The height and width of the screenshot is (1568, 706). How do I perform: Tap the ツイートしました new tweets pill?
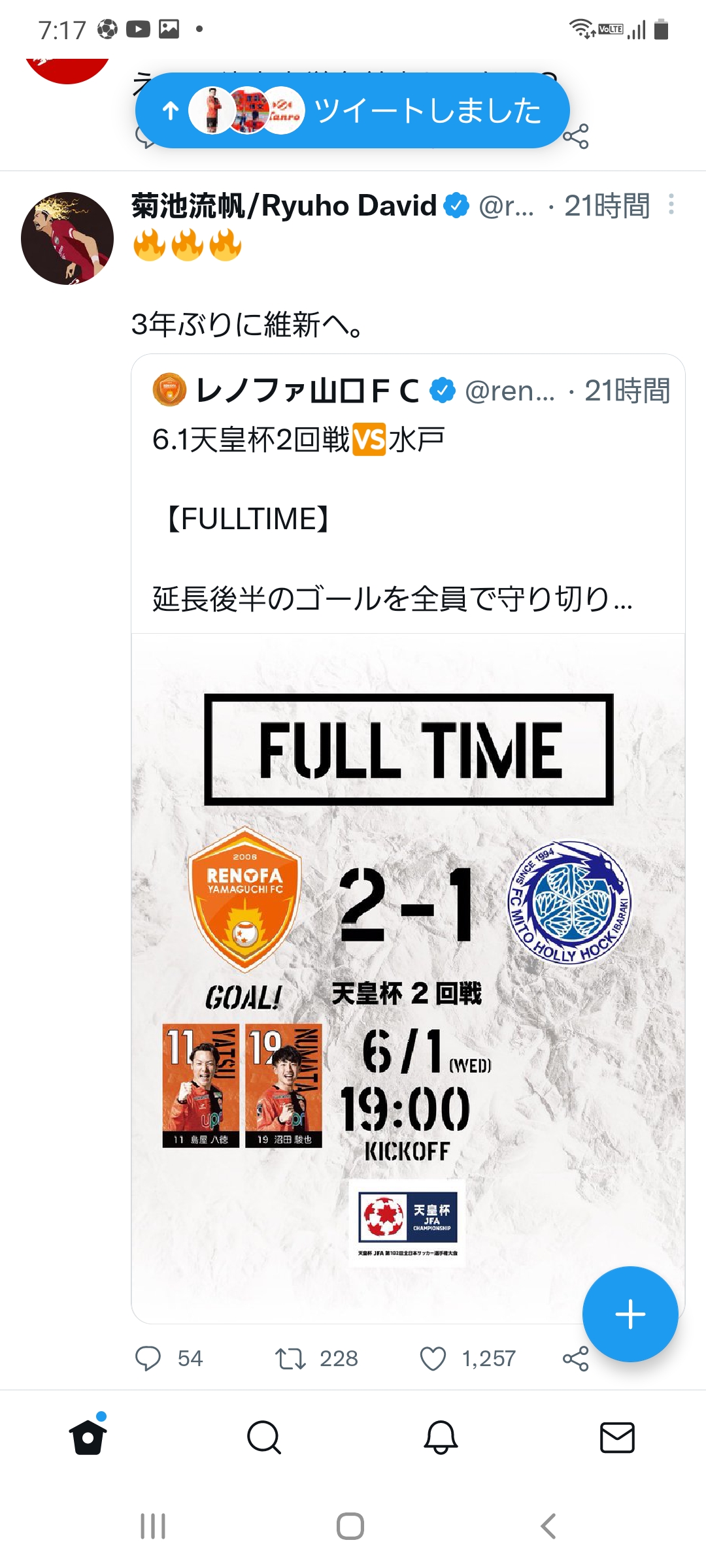pos(352,110)
